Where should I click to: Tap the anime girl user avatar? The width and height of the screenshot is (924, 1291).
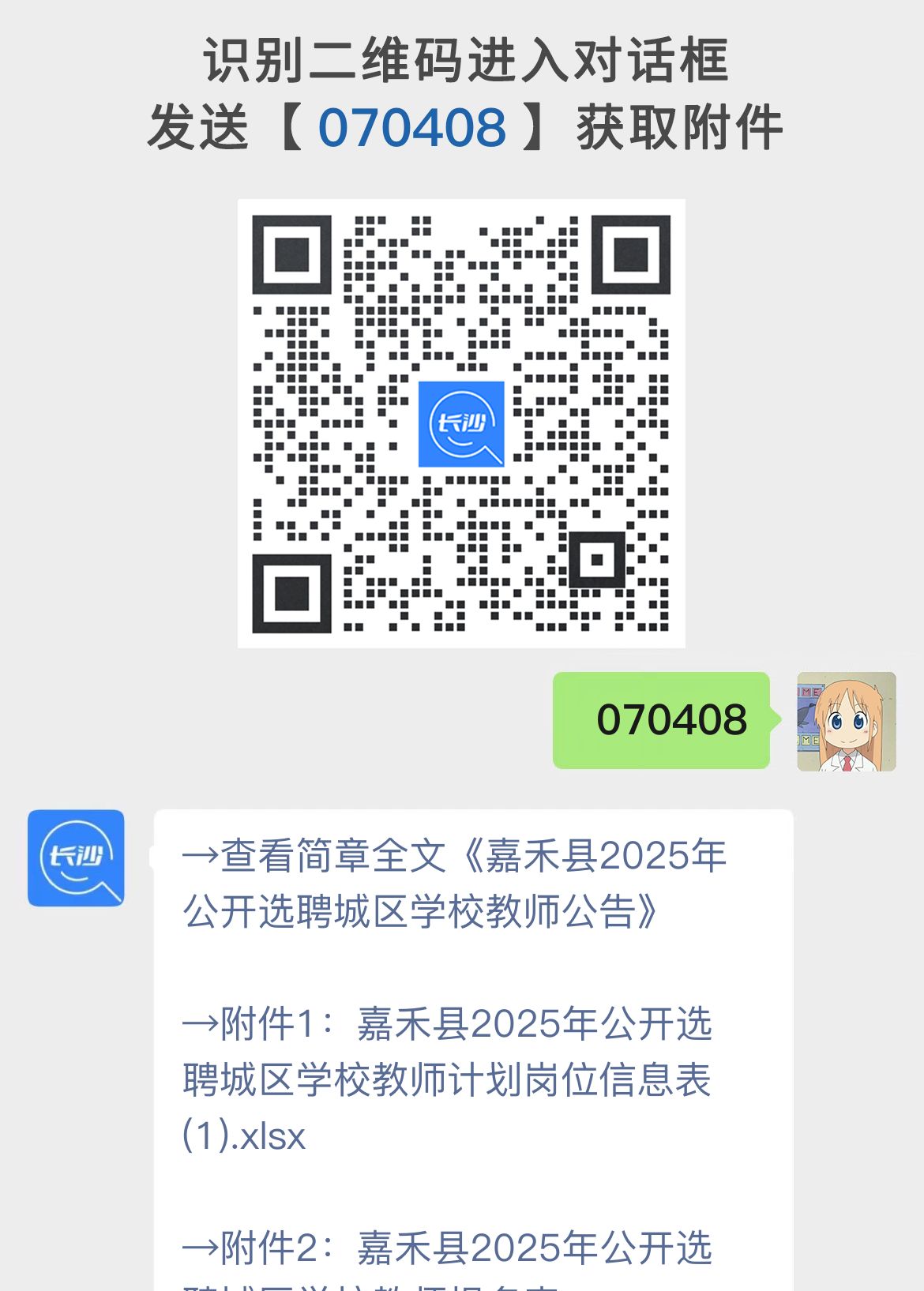(x=843, y=719)
